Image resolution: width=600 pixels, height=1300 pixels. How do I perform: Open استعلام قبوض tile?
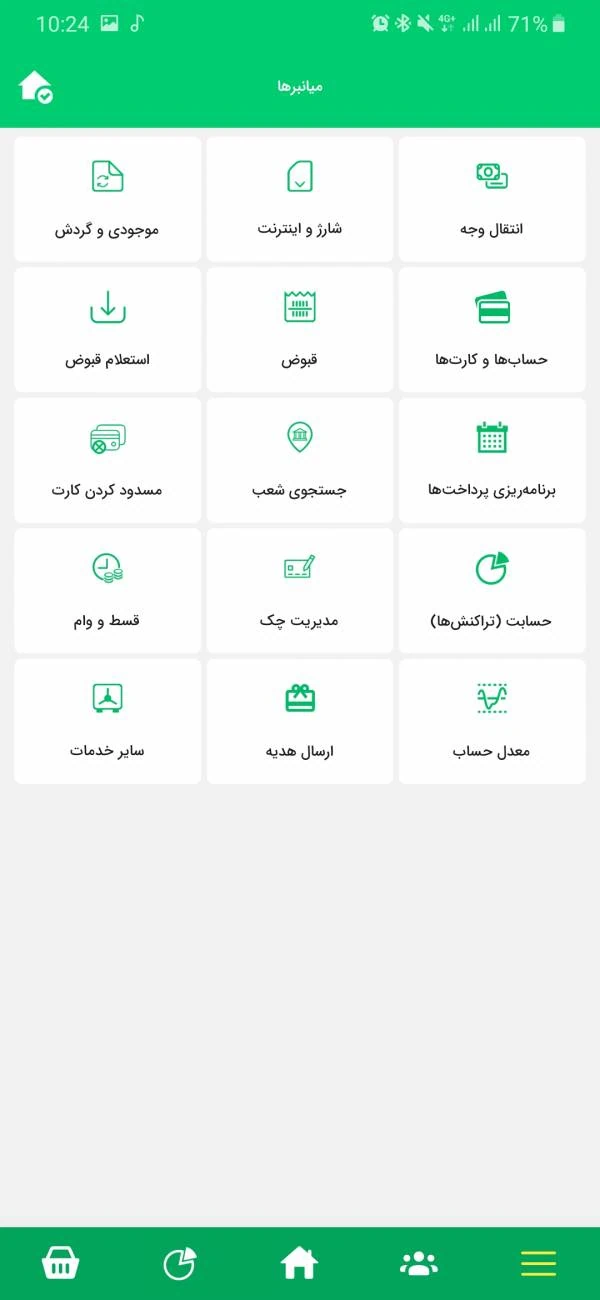[107, 329]
